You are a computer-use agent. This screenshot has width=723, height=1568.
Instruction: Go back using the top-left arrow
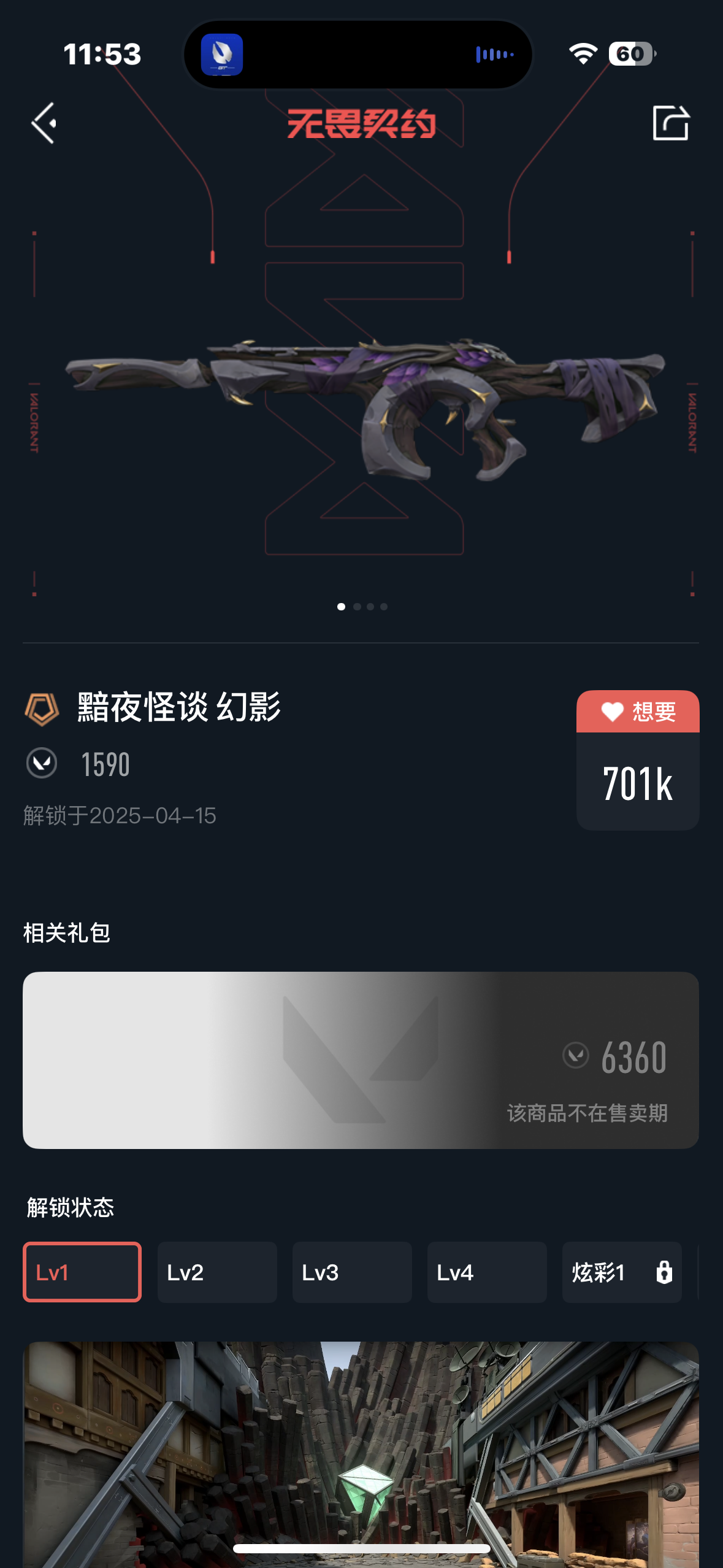[45, 123]
